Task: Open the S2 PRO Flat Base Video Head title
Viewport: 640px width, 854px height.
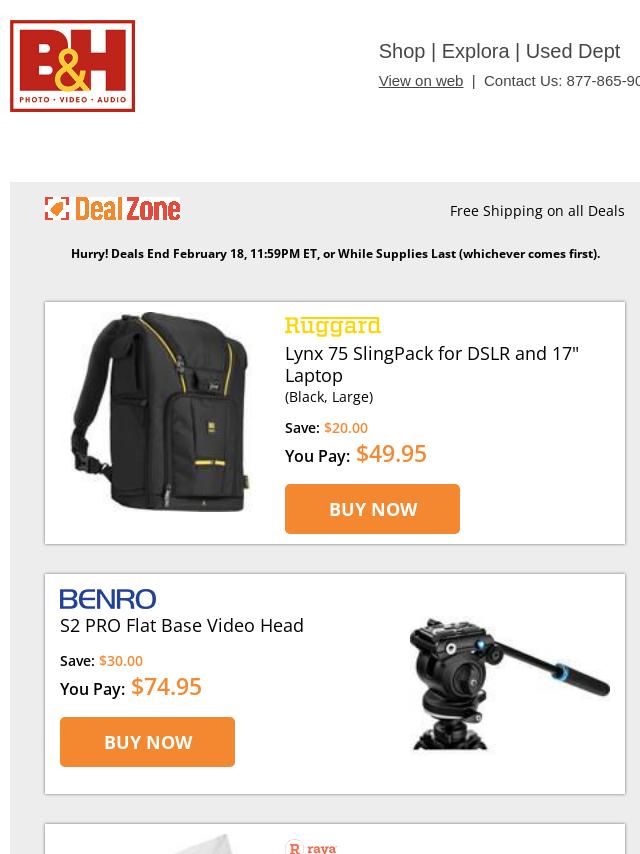Action: click(182, 626)
